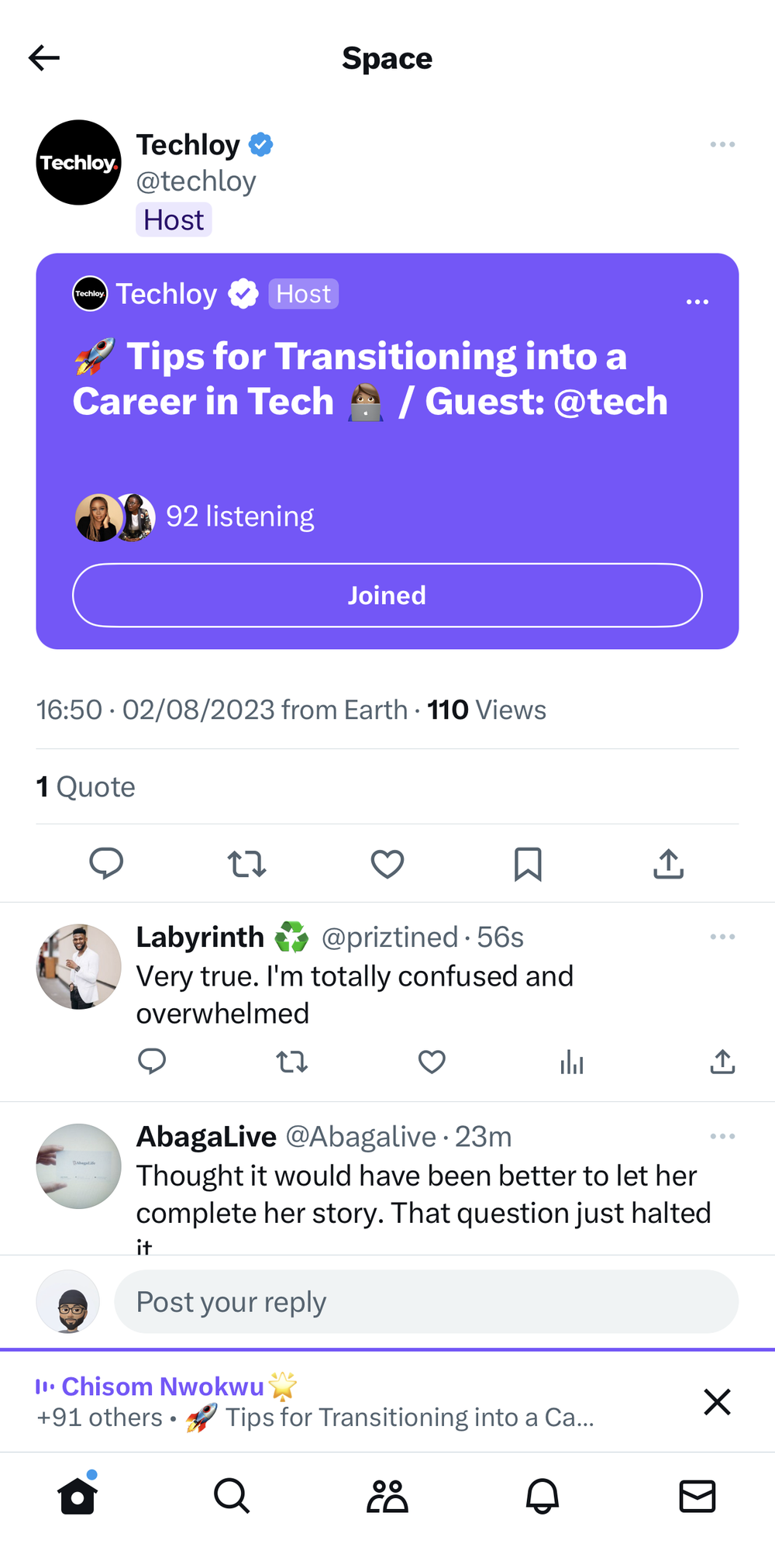
Task: Reply to the Space announcement tweet
Action: coord(106,863)
